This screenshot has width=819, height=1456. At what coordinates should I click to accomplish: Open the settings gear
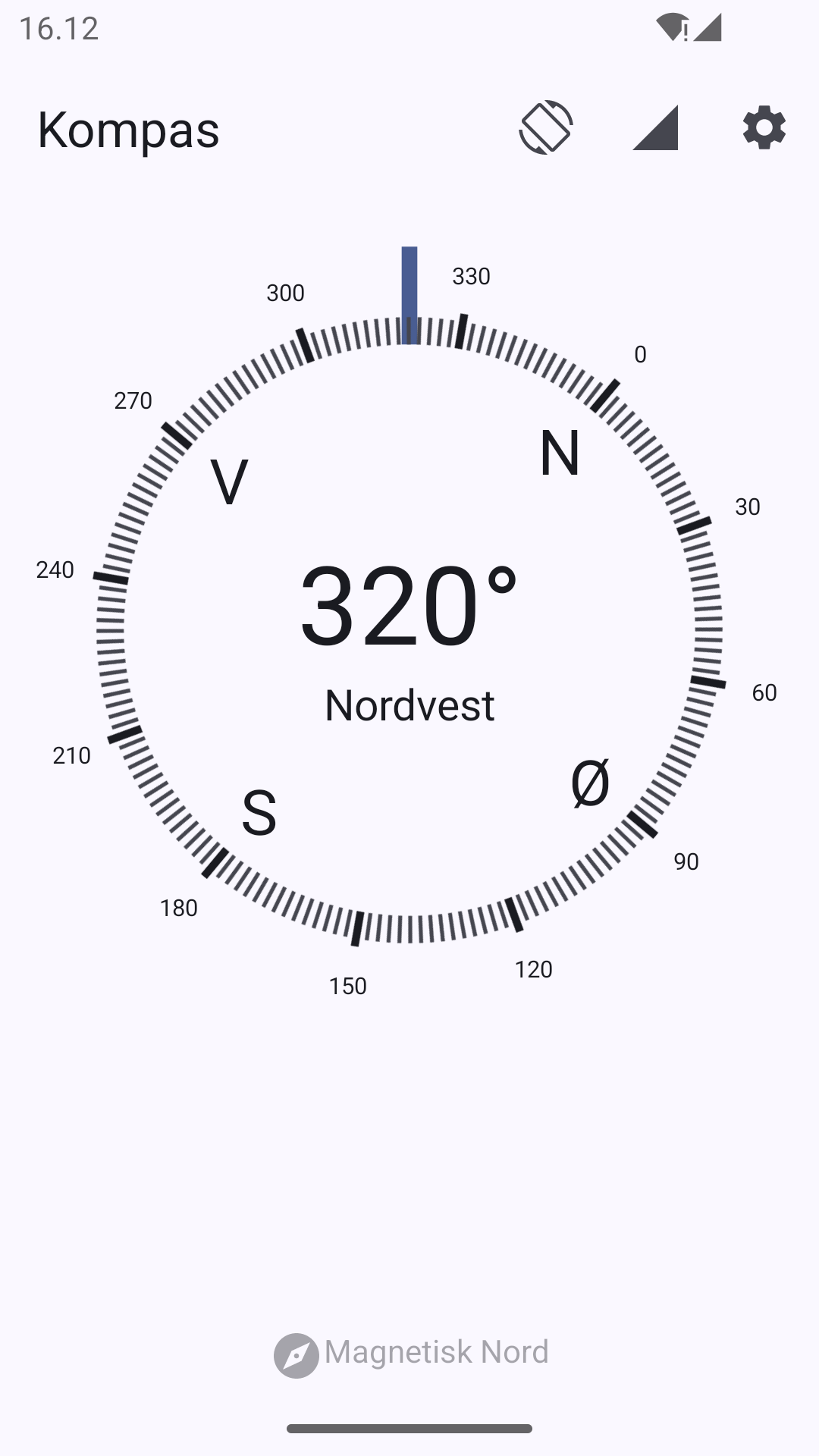pos(764,127)
